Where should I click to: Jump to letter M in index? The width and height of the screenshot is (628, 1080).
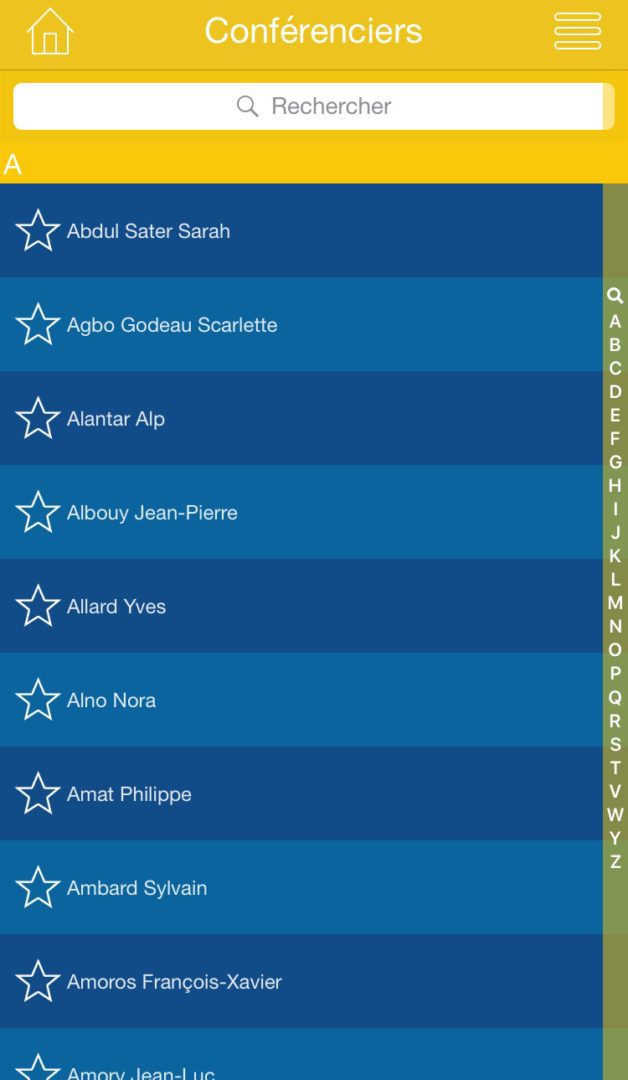coord(615,603)
